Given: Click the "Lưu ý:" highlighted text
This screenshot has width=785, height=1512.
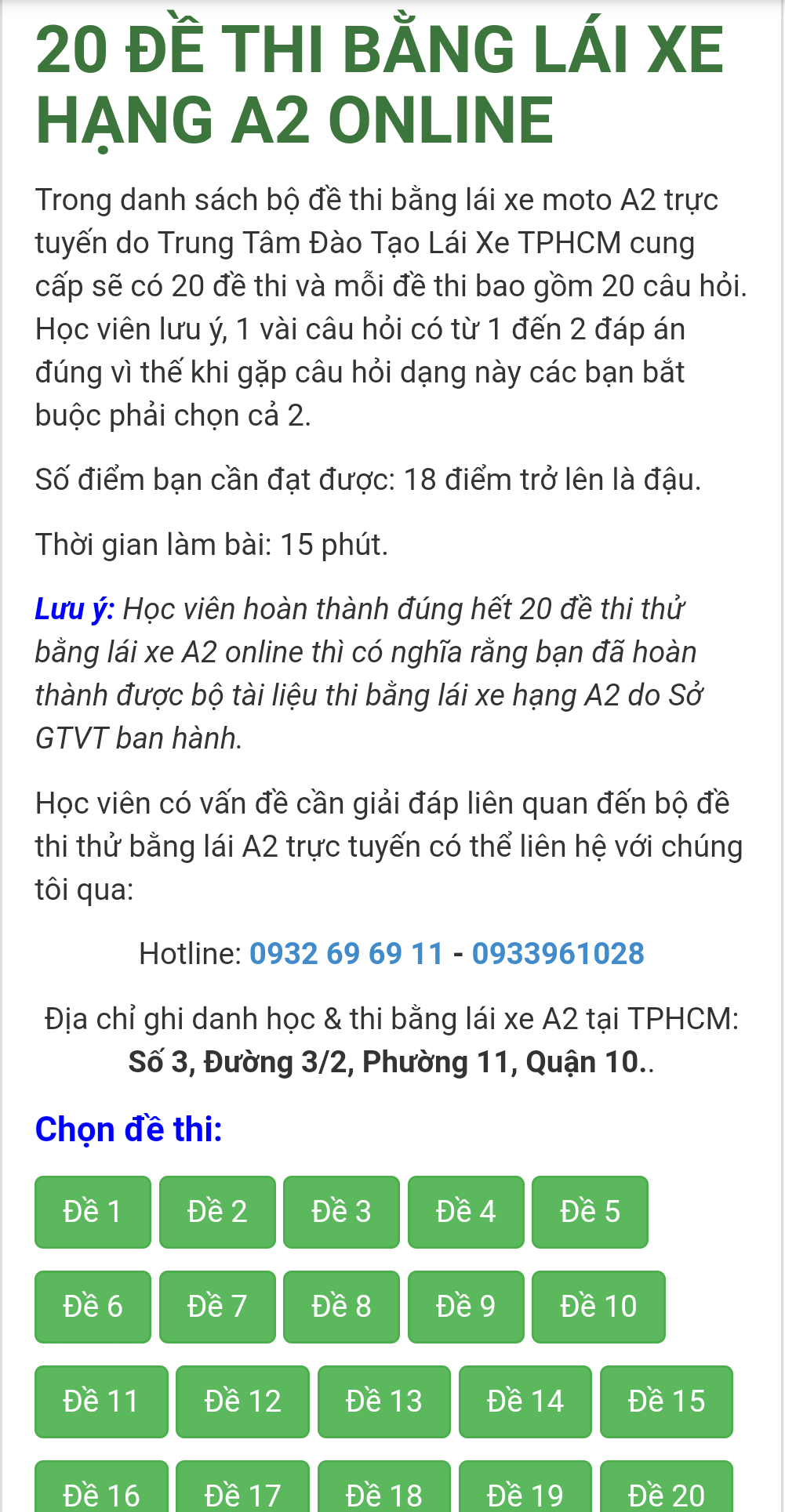Looking at the screenshot, I should point(74,607).
